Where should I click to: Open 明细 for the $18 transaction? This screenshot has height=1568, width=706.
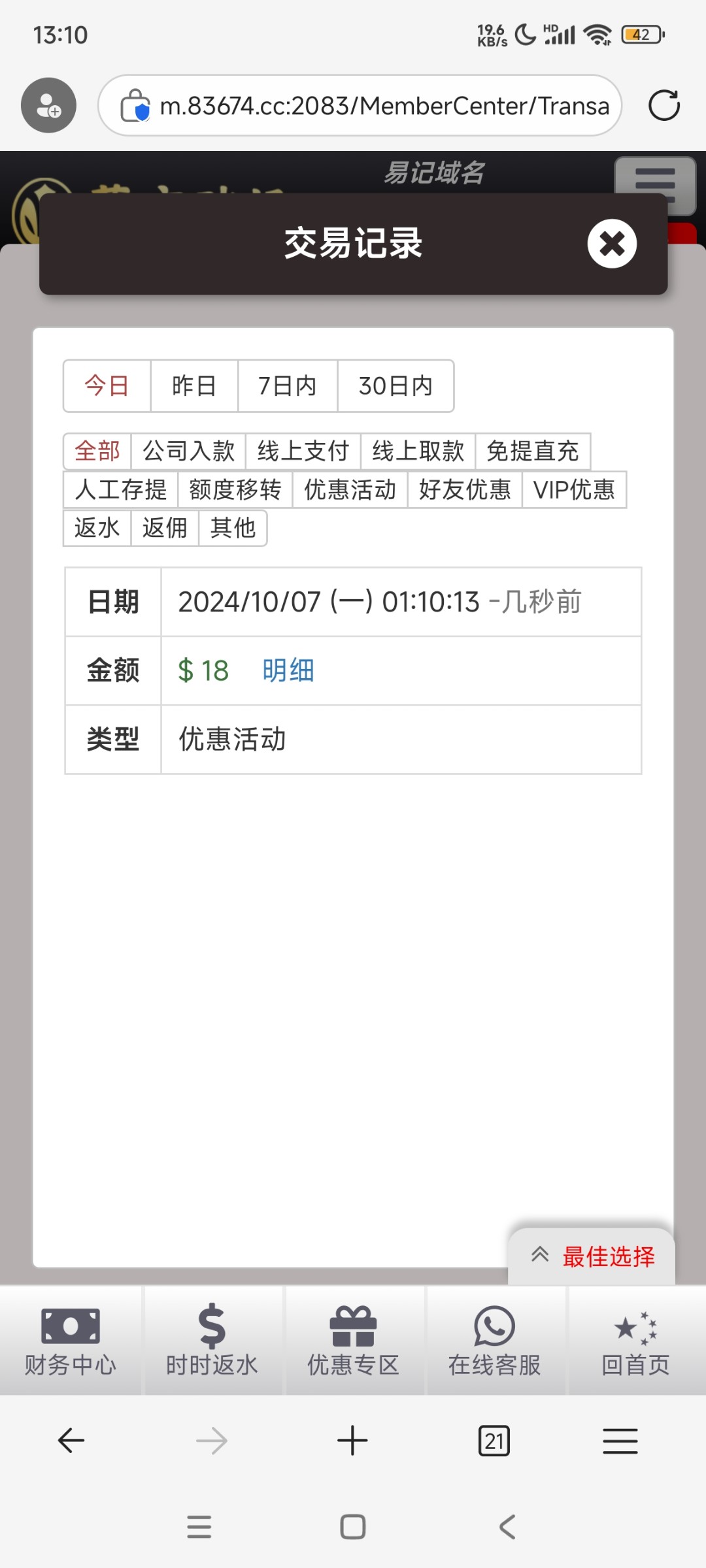(x=288, y=670)
